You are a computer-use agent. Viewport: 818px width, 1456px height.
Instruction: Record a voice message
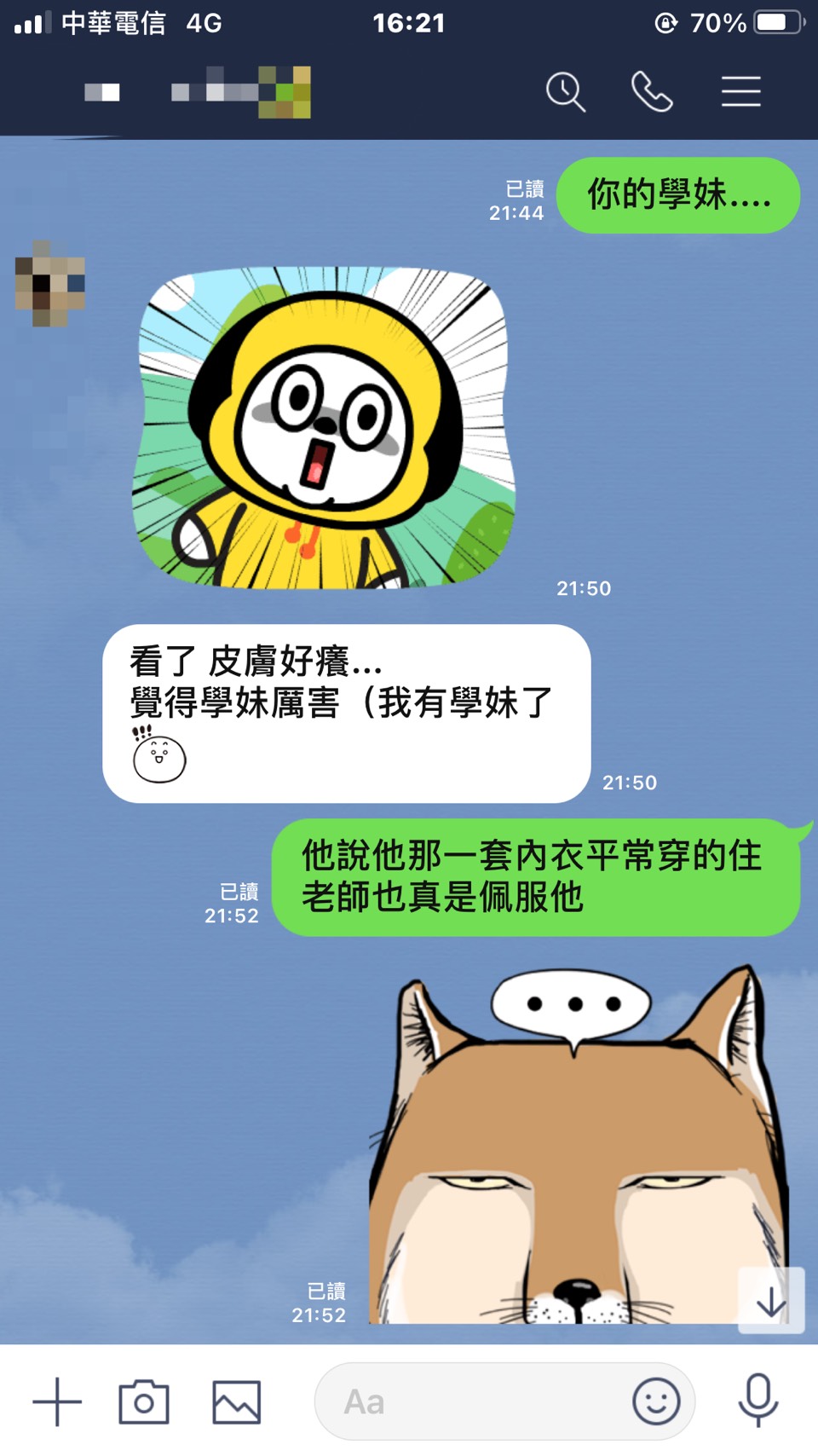(x=758, y=1401)
